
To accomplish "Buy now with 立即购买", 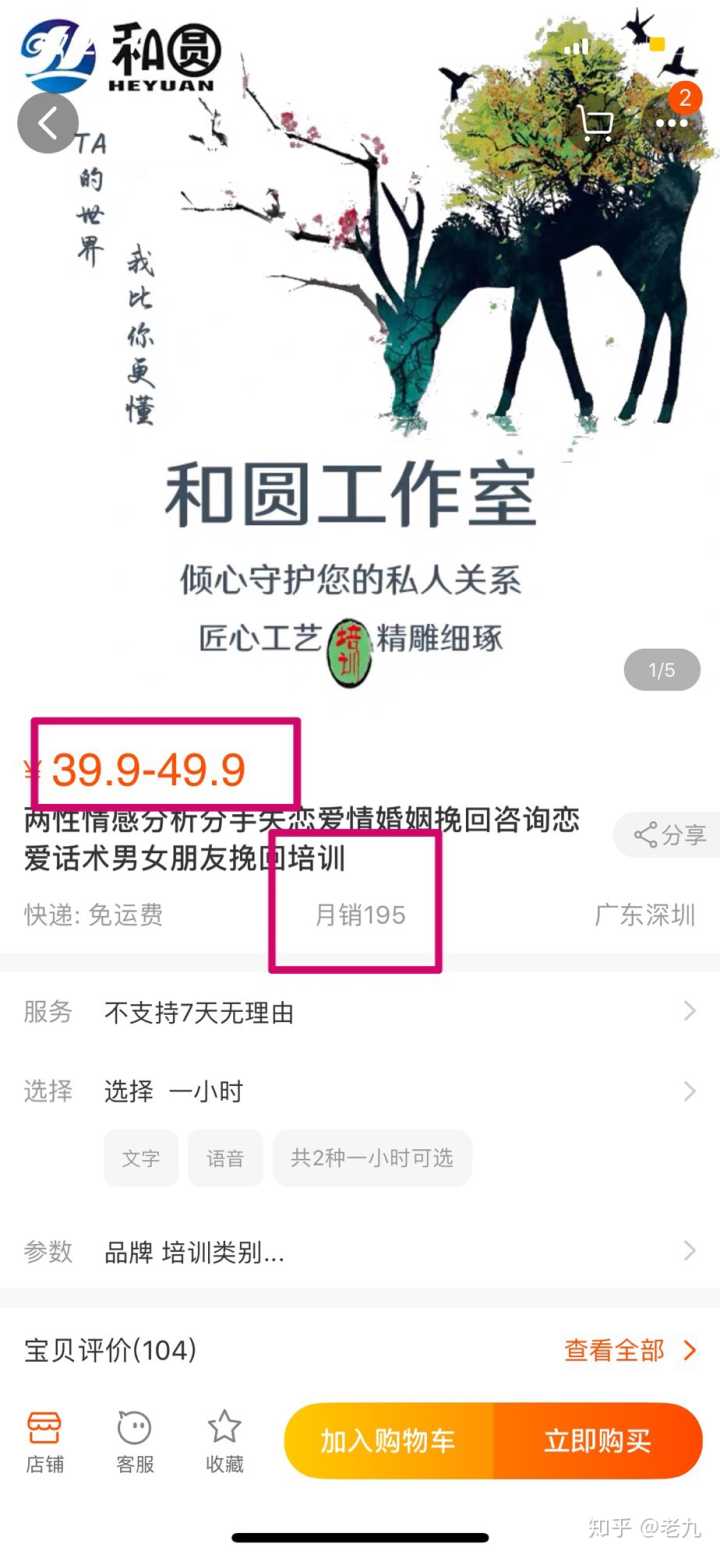I will click(597, 1441).
